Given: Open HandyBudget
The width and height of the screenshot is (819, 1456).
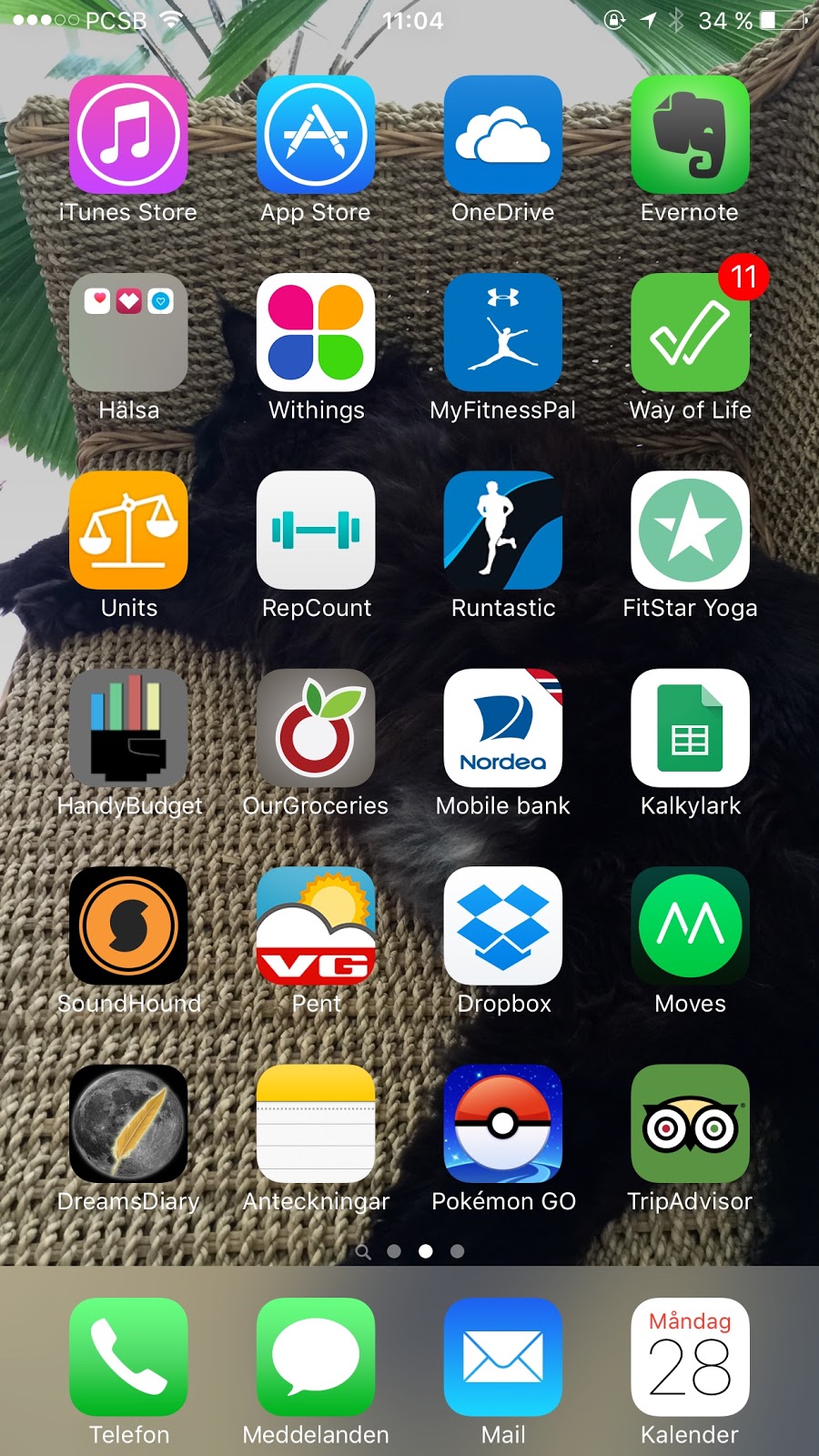Looking at the screenshot, I should [x=128, y=728].
